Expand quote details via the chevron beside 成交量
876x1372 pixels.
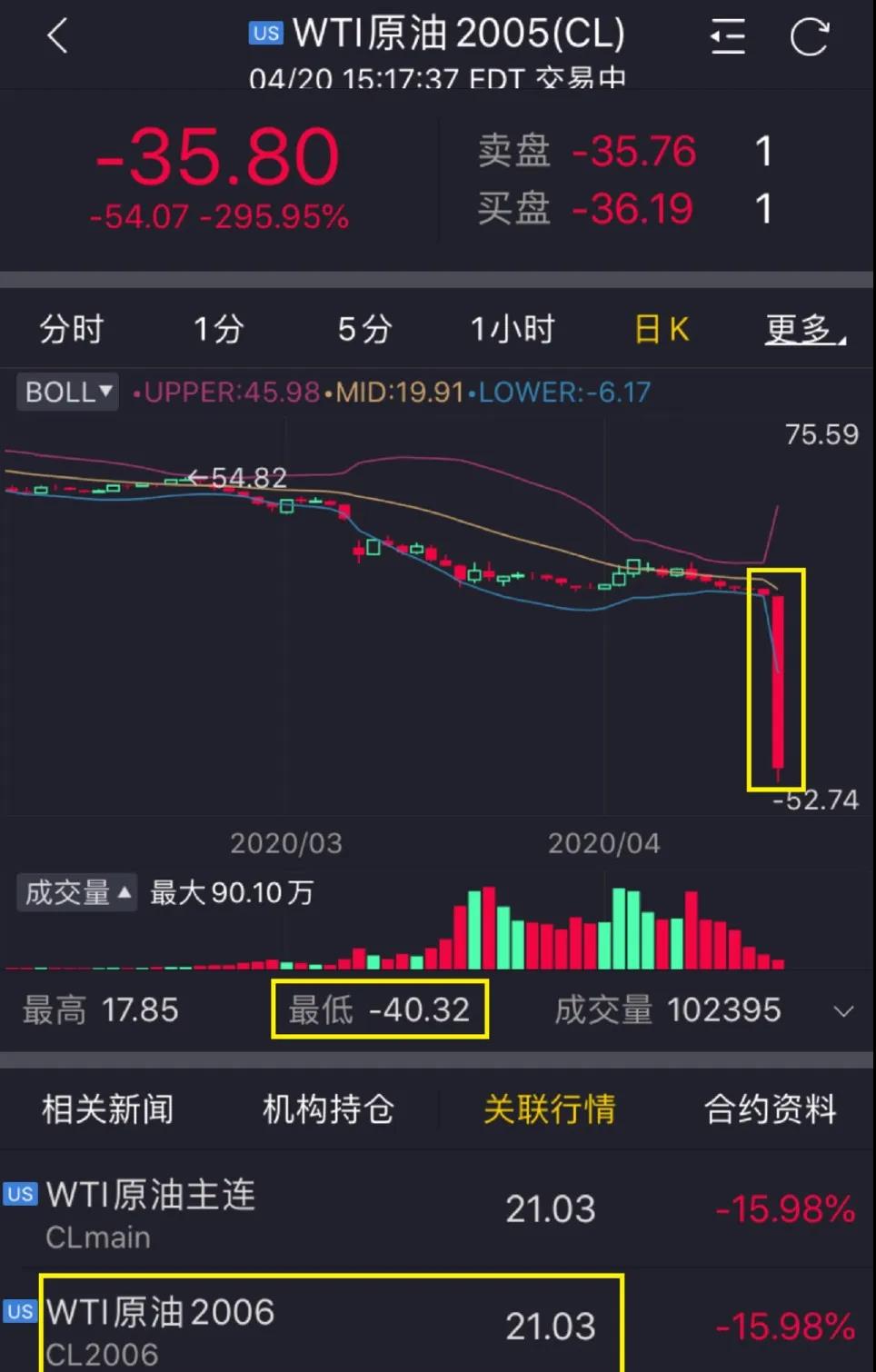tap(843, 1011)
